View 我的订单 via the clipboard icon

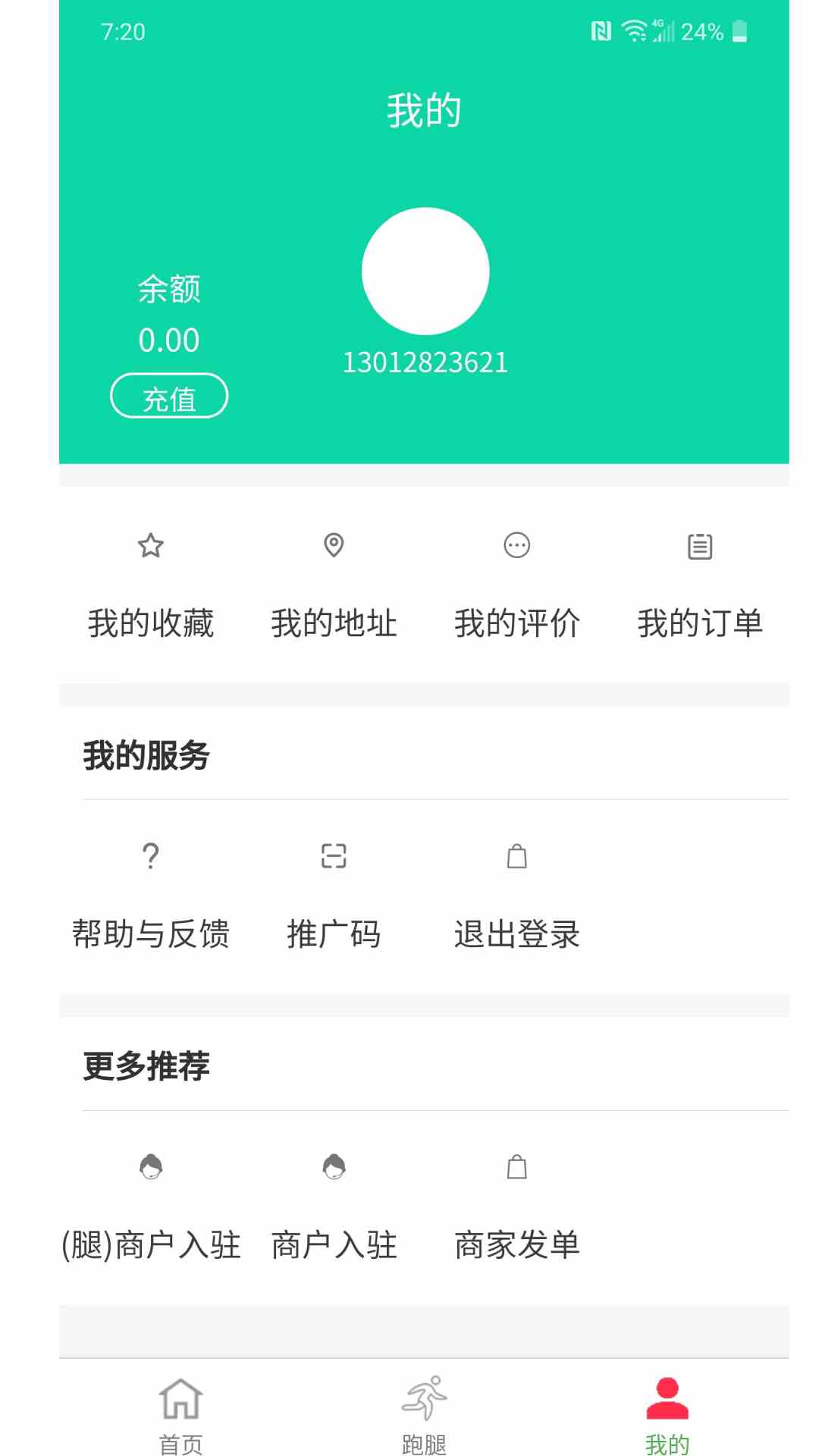pyautogui.click(x=700, y=545)
